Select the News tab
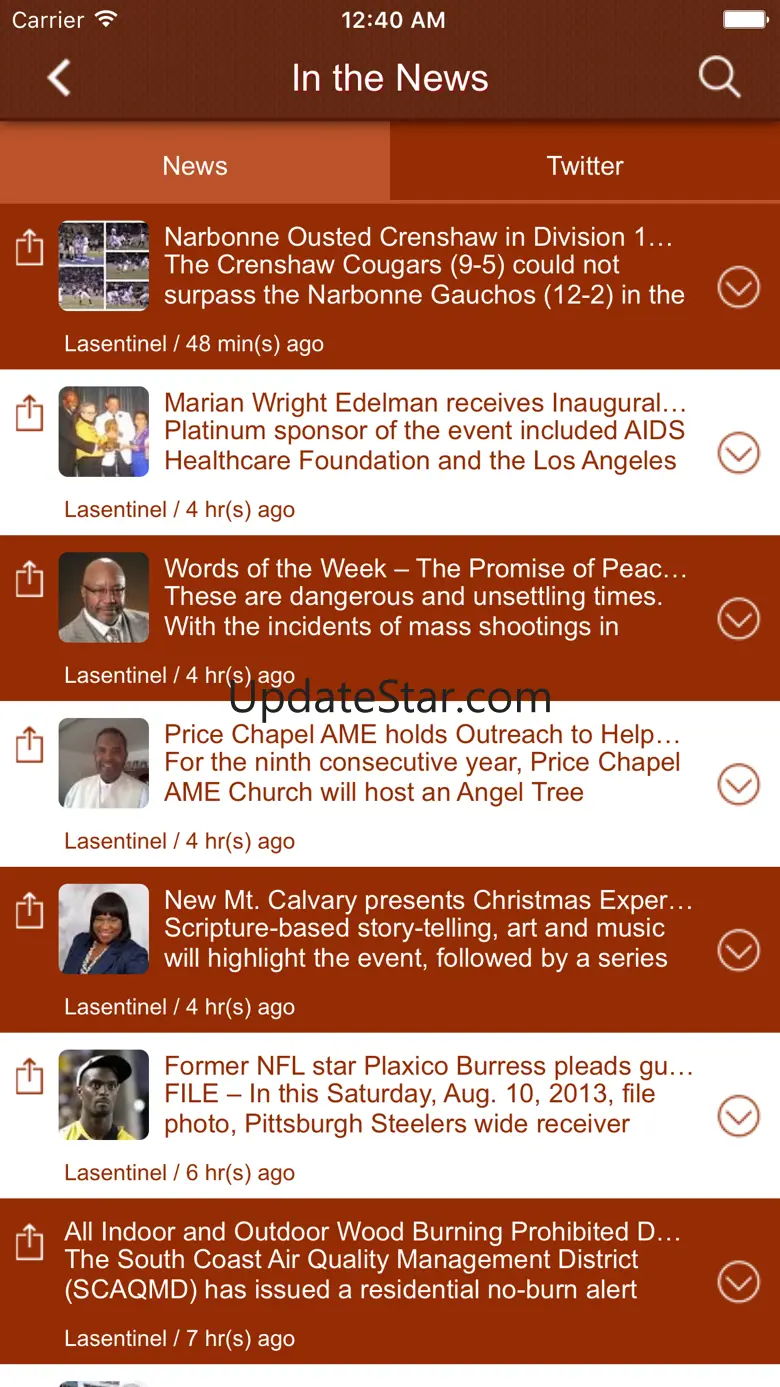 pos(195,166)
